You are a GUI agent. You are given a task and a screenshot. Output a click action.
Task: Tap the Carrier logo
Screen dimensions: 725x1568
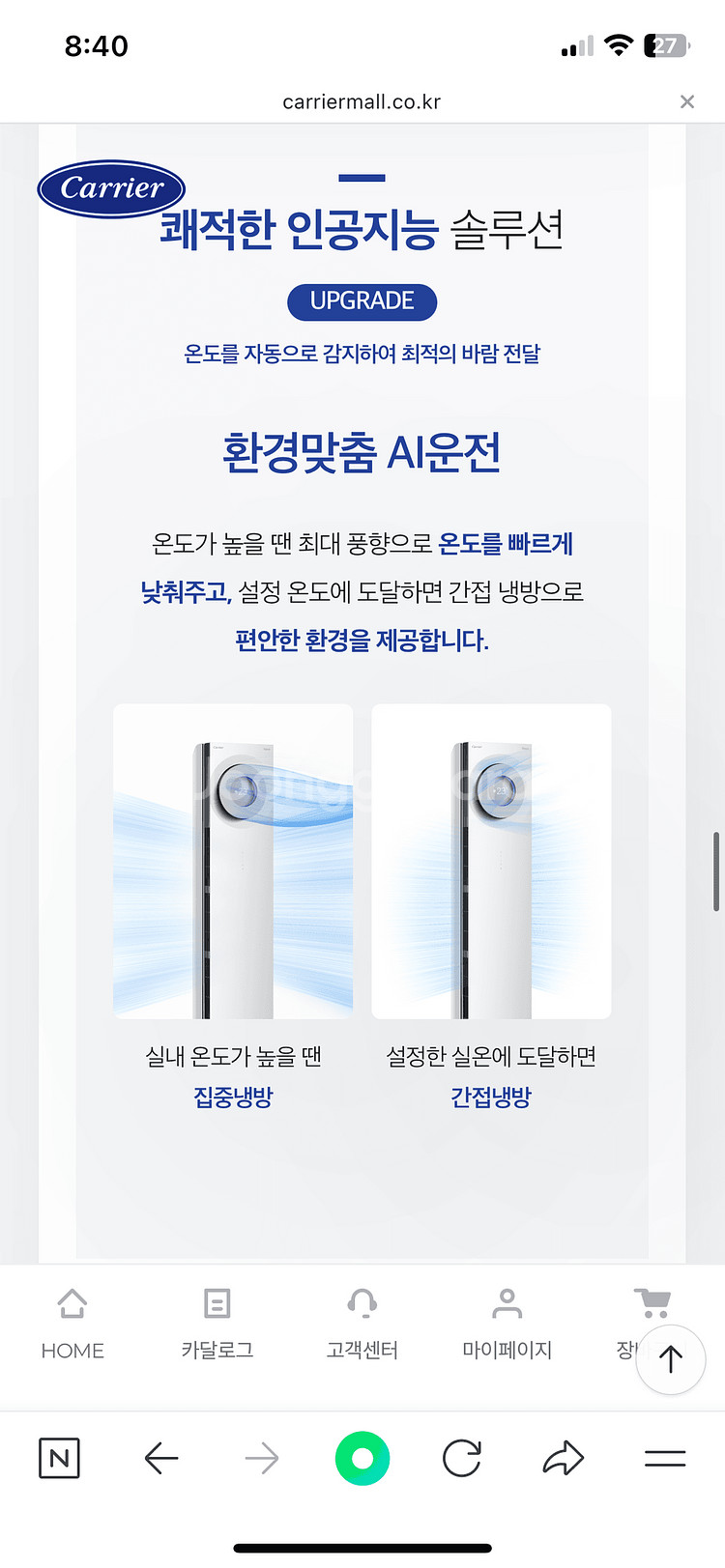pyautogui.click(x=111, y=188)
